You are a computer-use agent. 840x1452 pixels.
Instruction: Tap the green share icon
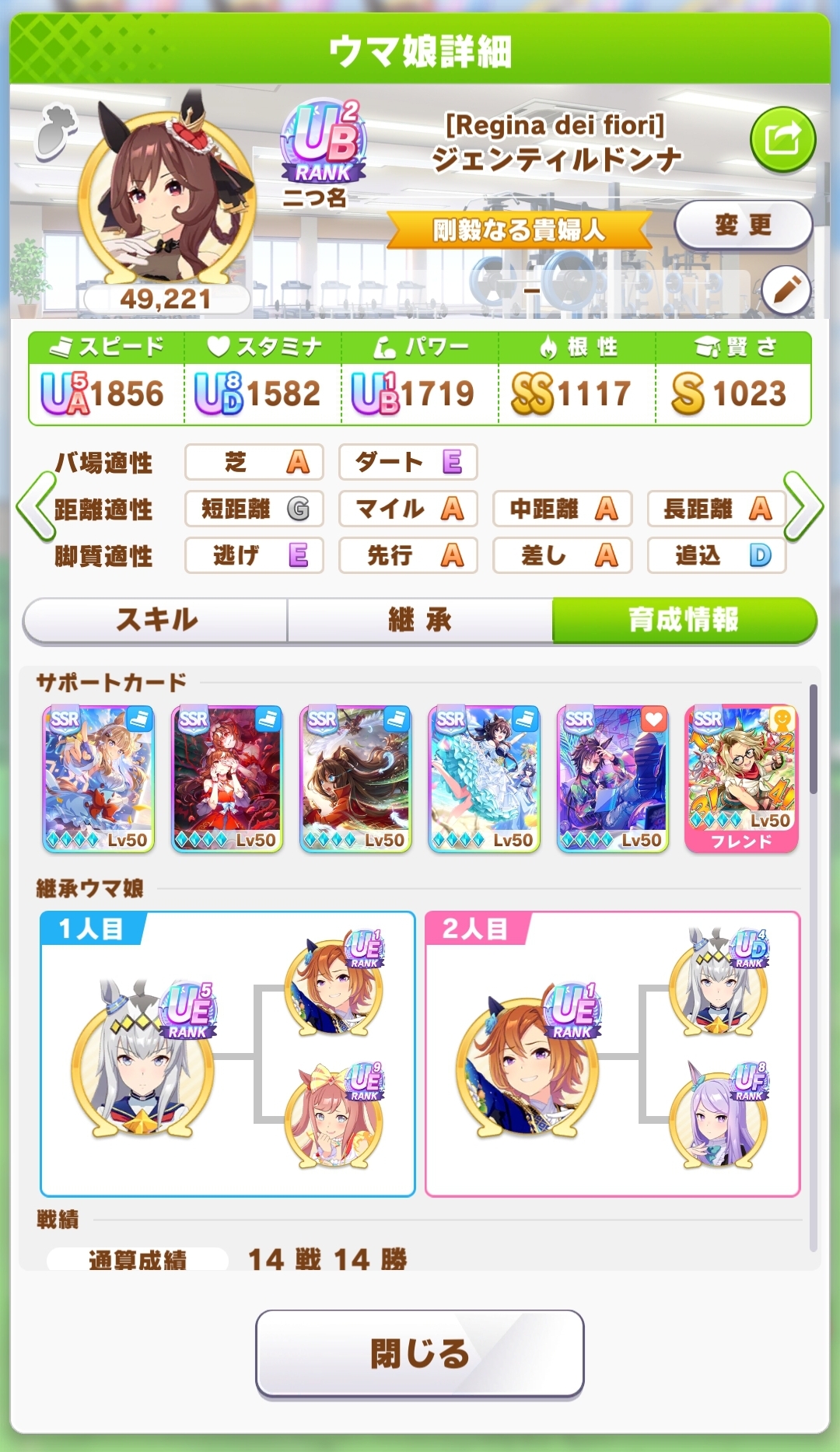click(x=782, y=140)
